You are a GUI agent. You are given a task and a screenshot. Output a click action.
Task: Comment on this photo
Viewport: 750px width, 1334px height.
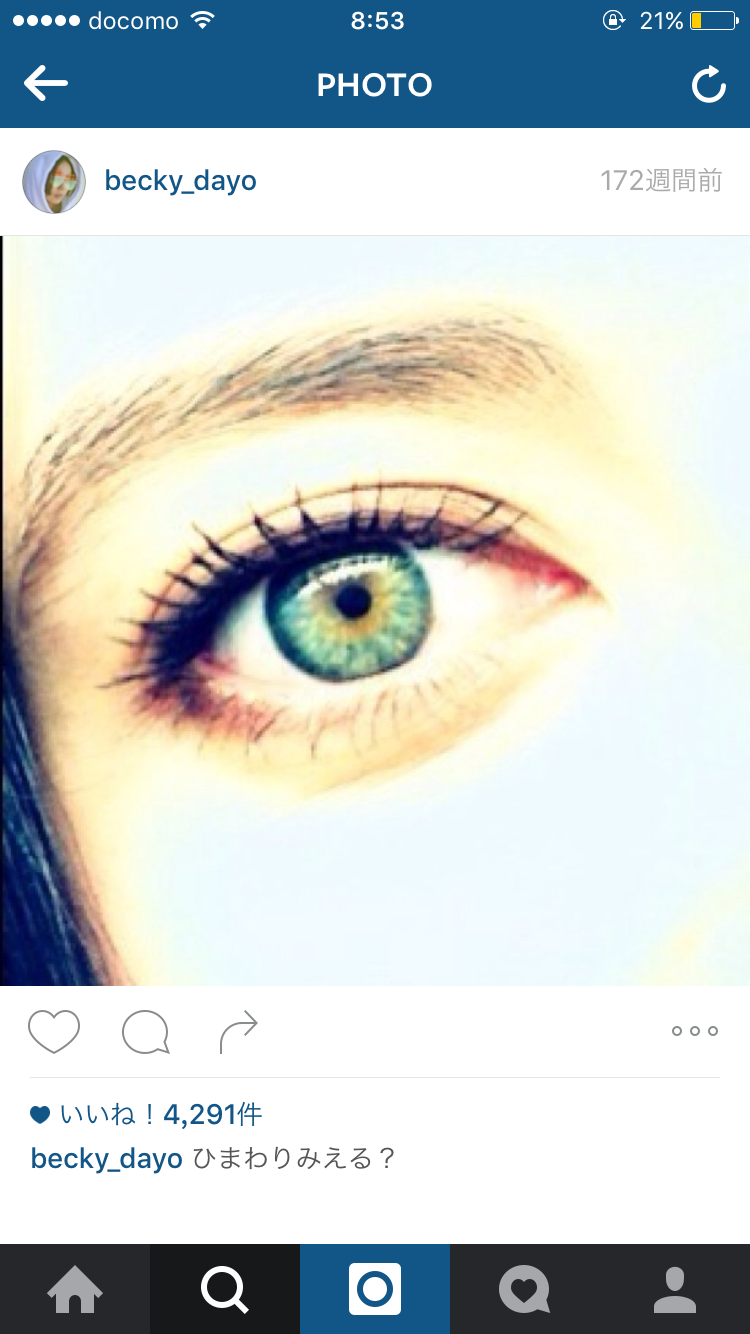(x=146, y=1032)
